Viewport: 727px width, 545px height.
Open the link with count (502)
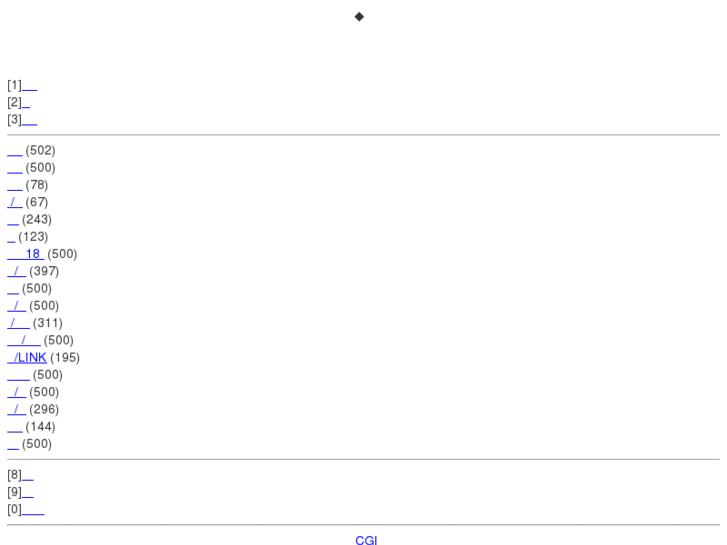point(14,151)
